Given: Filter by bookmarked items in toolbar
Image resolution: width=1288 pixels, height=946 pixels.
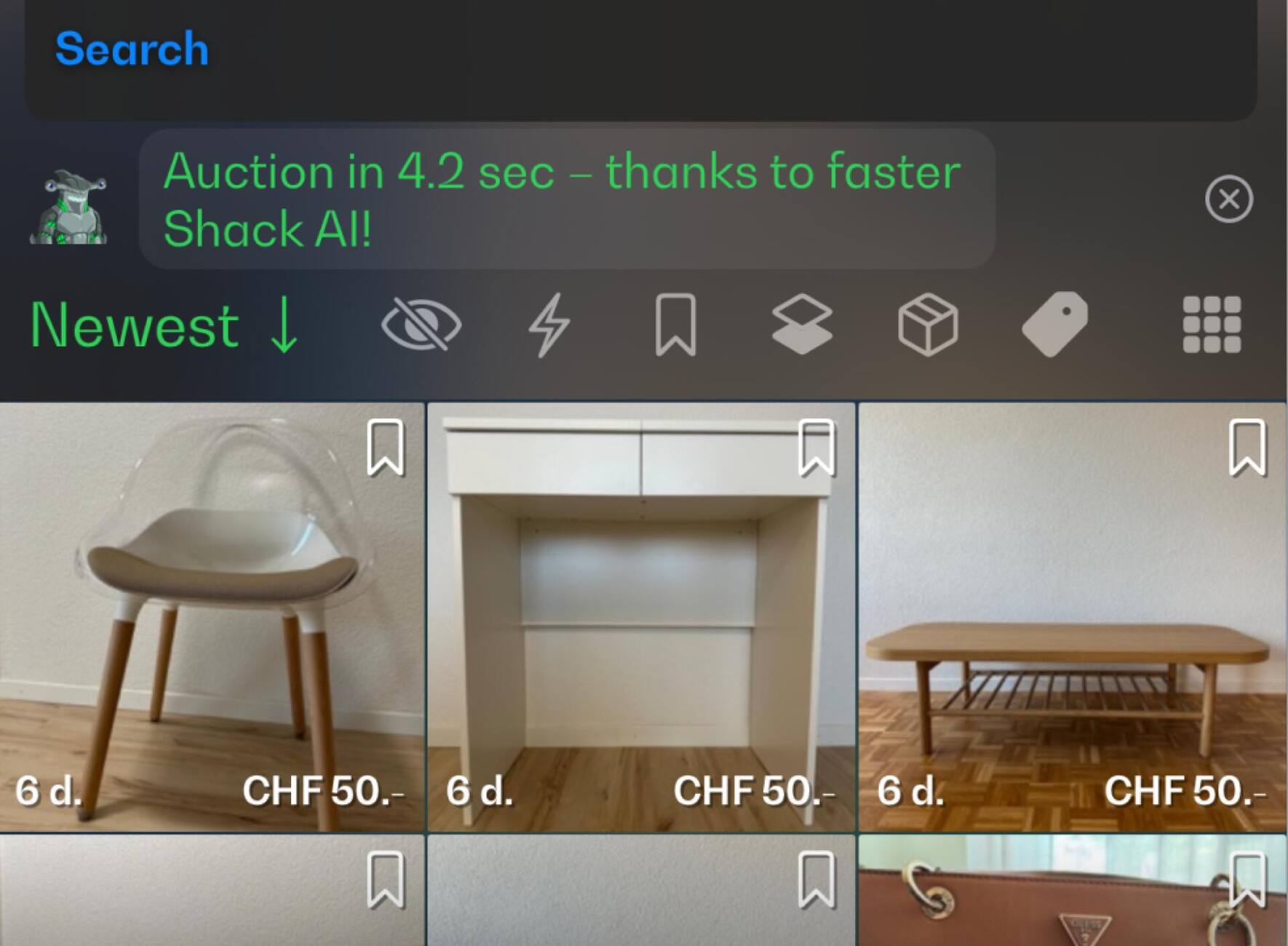Looking at the screenshot, I should point(675,325).
